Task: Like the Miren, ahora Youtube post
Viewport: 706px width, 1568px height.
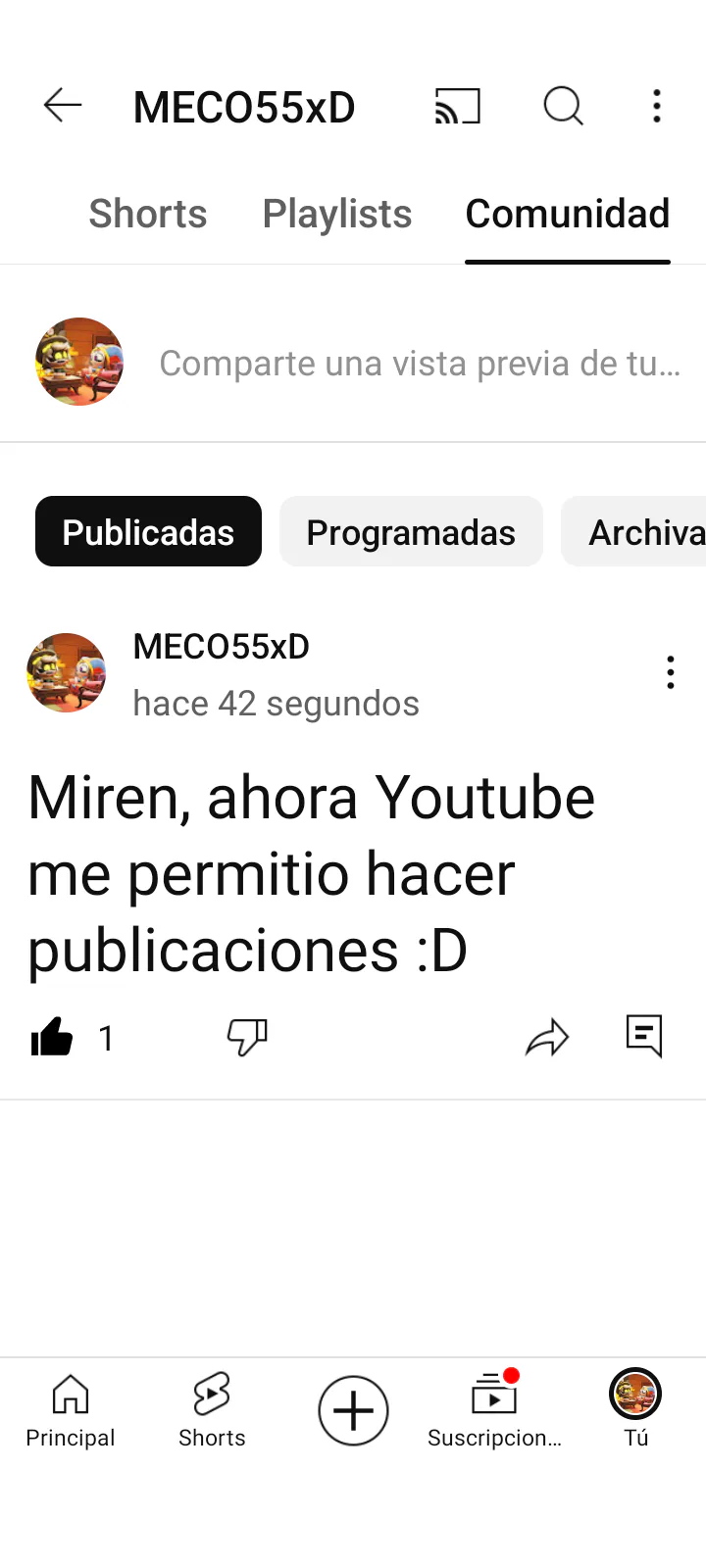Action: (52, 1037)
